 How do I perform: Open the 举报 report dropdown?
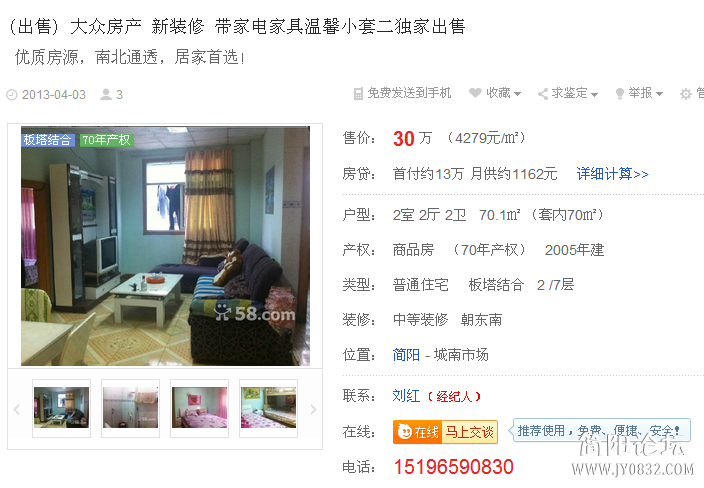point(639,93)
